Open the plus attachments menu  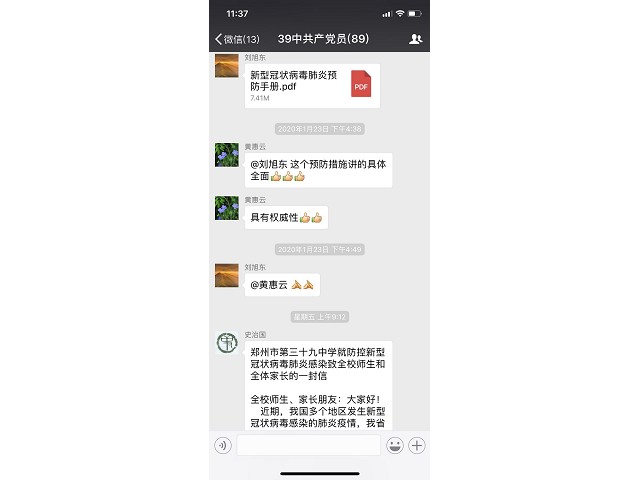coord(417,445)
